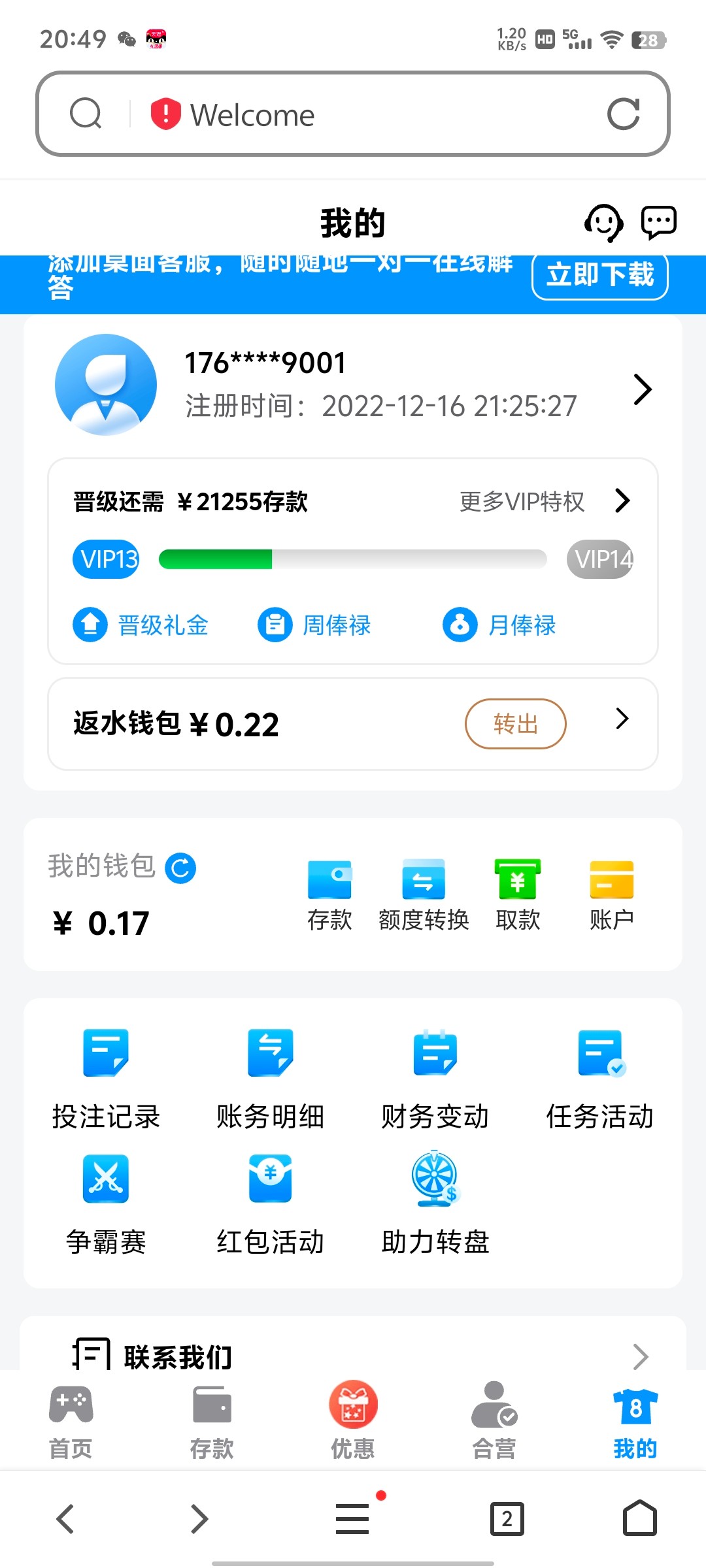Open 额度转换 quota conversion
This screenshot has height=1568, width=706.
click(x=424, y=895)
